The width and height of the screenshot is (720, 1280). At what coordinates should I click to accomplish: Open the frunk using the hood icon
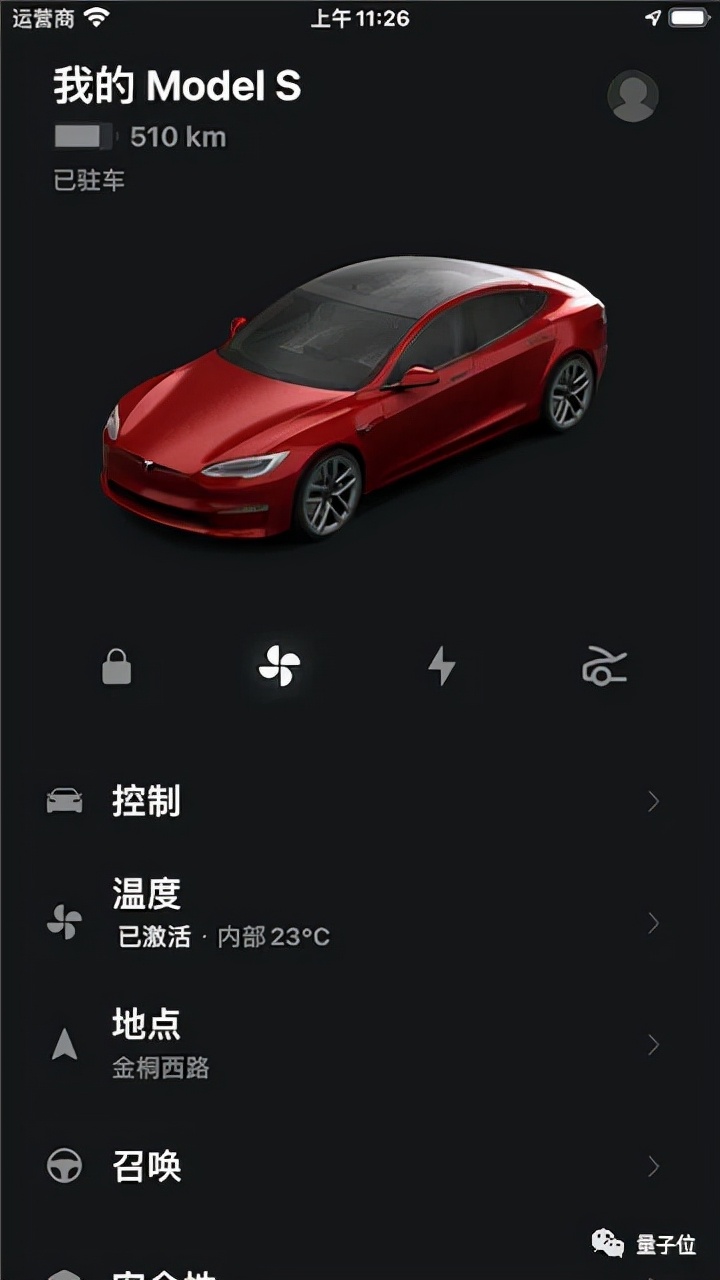click(x=604, y=667)
